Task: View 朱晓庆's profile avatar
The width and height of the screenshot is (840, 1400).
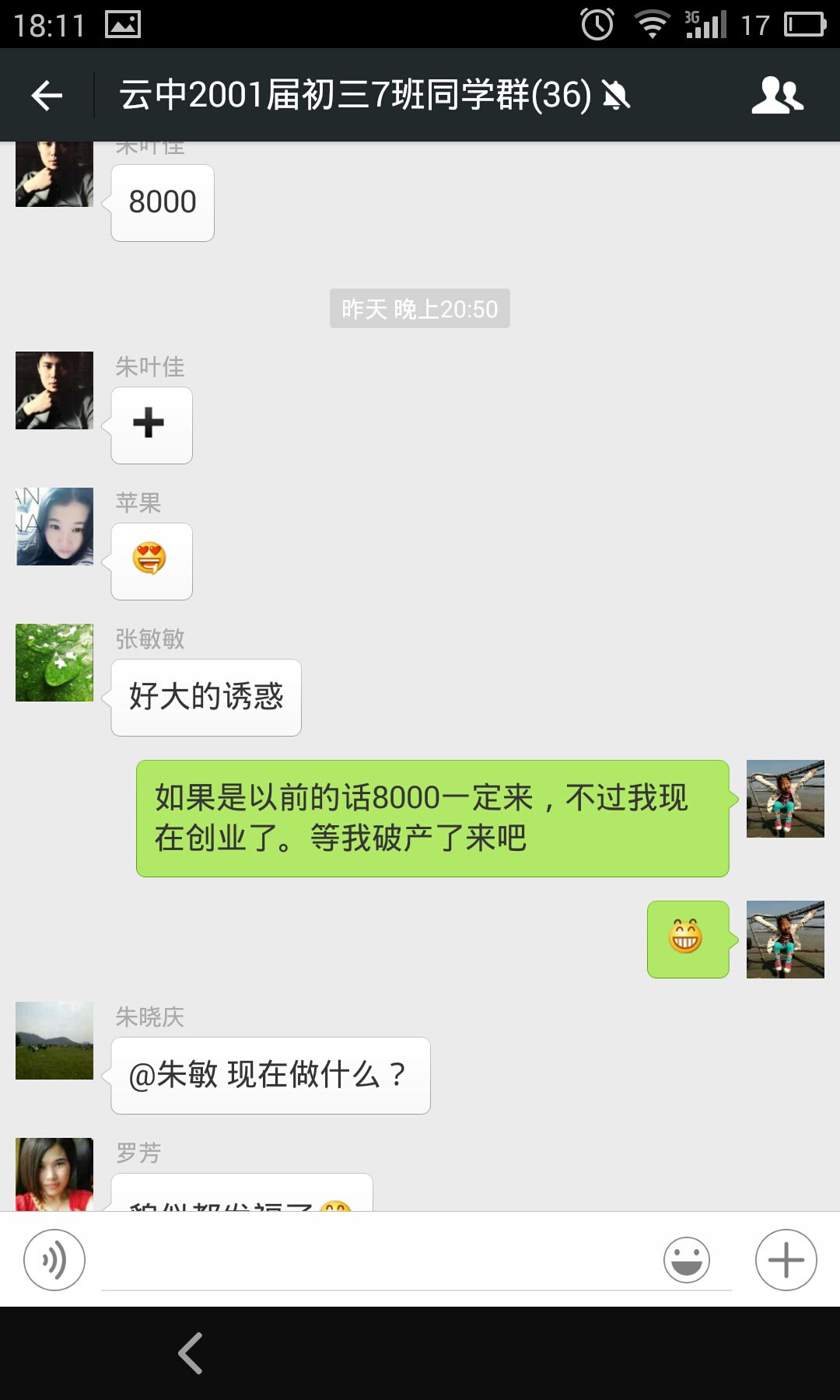Action: [54, 1041]
